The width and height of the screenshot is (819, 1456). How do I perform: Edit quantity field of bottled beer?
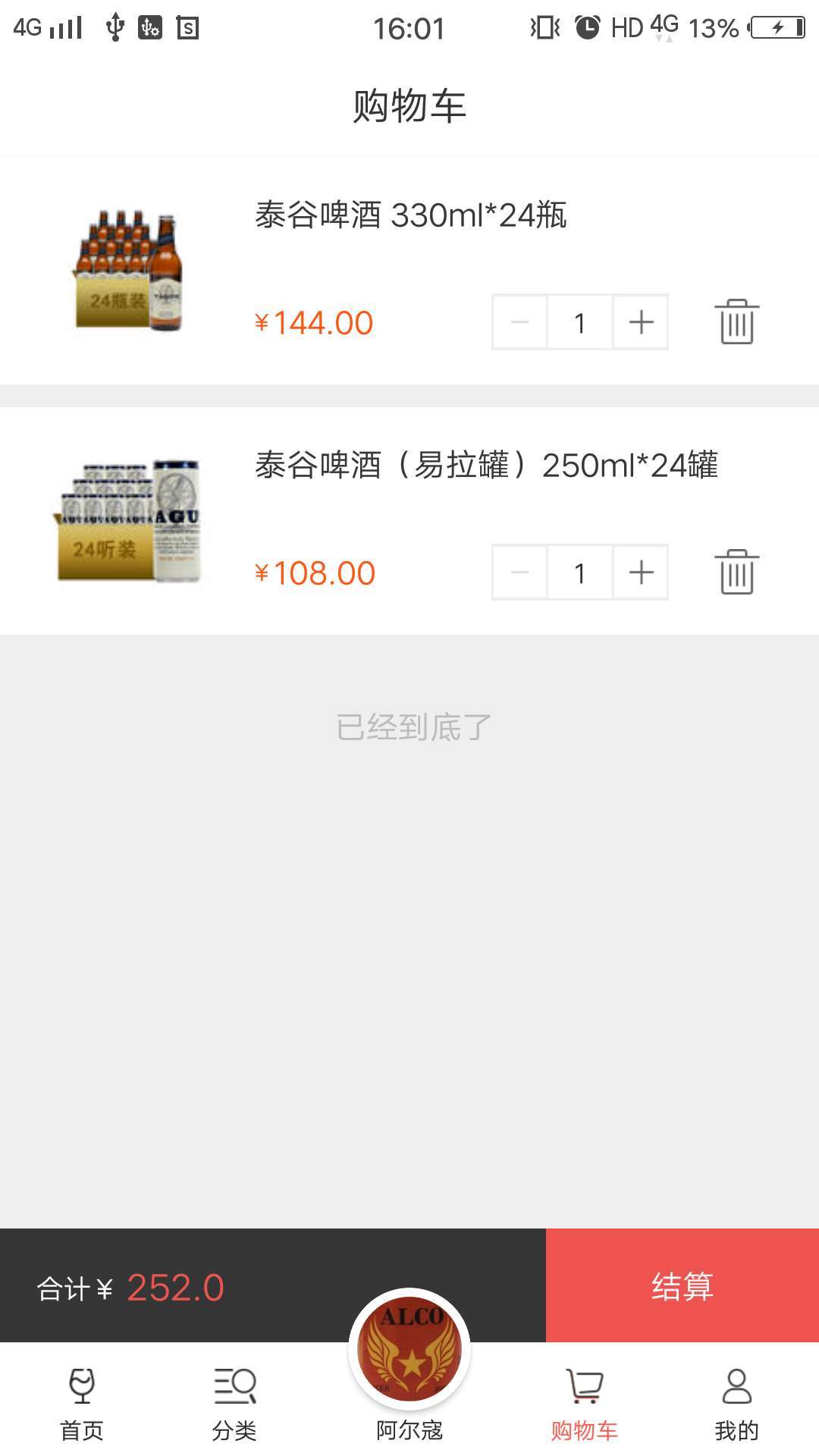point(579,322)
